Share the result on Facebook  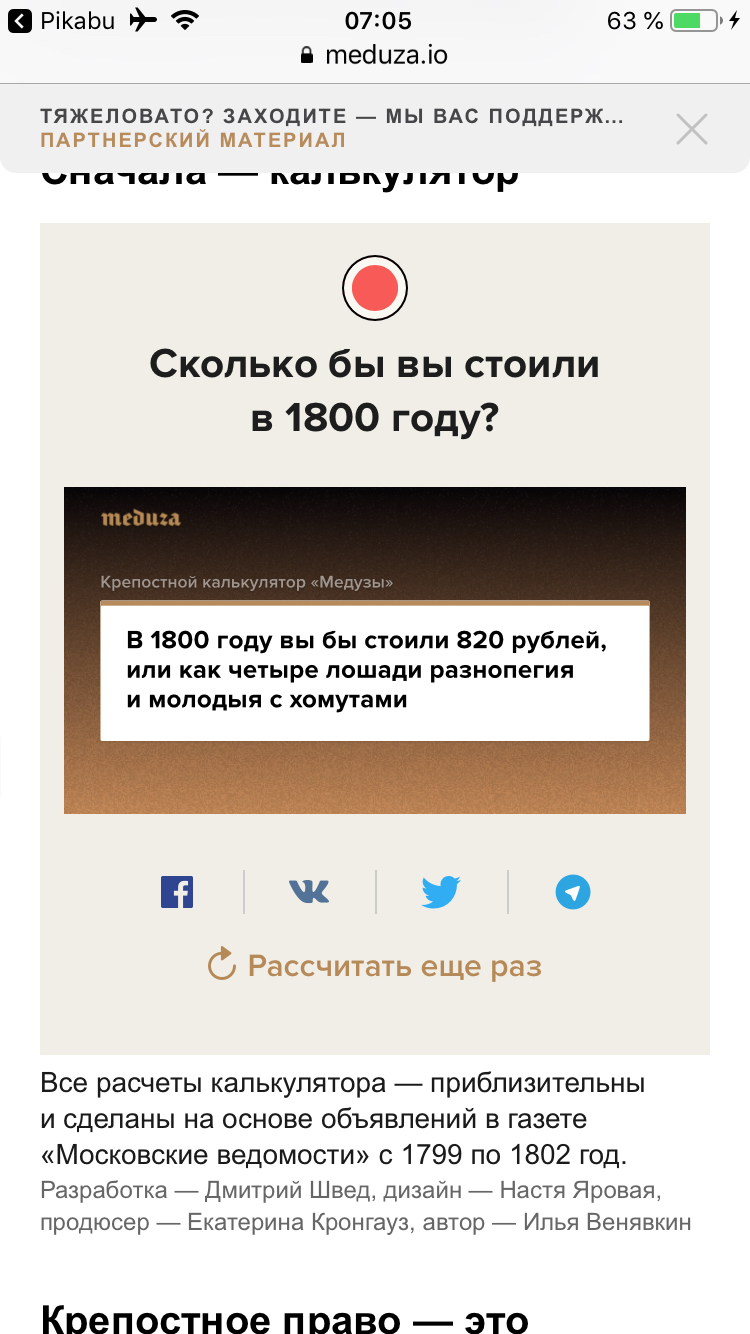177,891
